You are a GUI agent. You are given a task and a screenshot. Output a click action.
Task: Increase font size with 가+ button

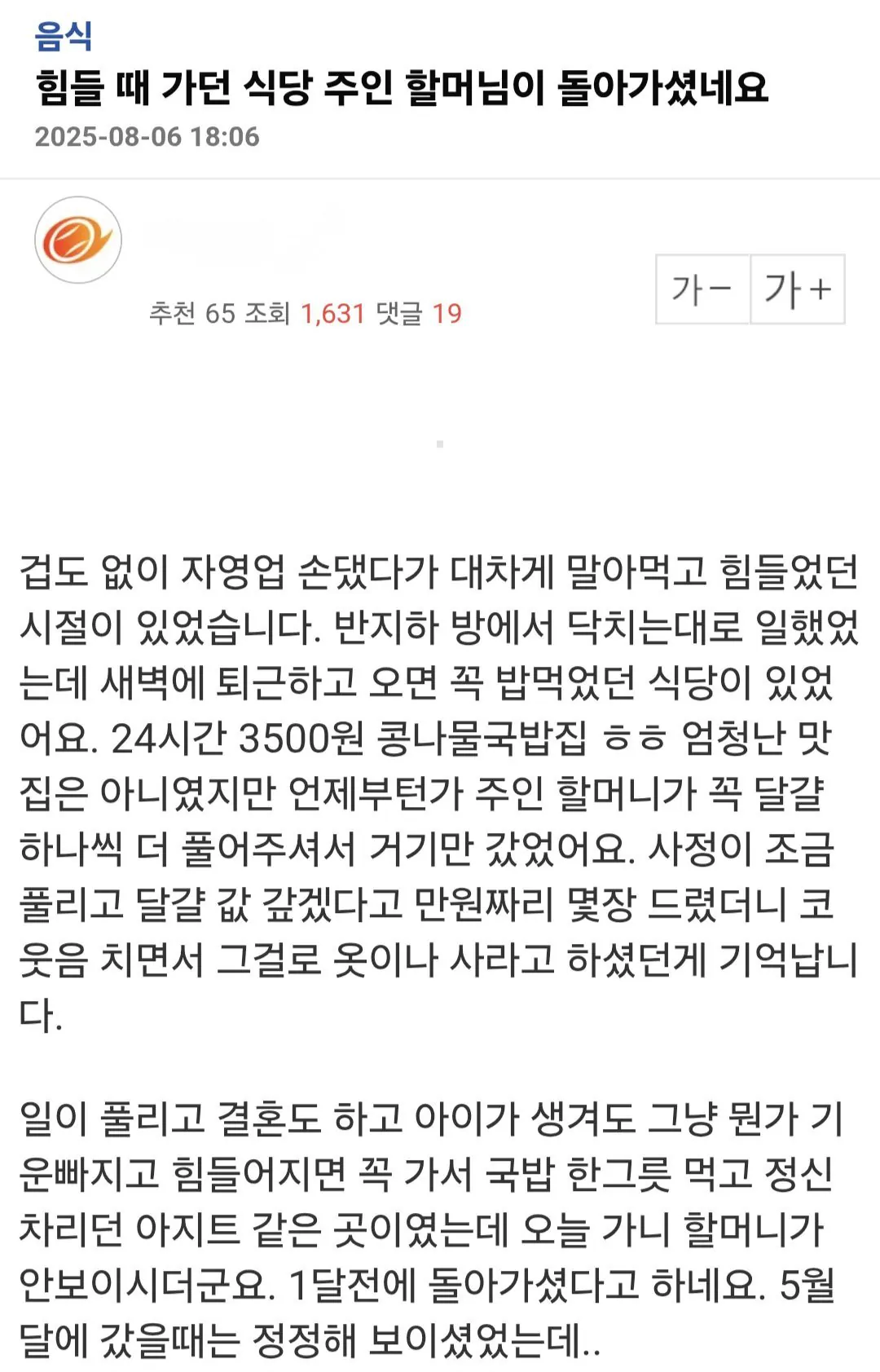click(797, 289)
